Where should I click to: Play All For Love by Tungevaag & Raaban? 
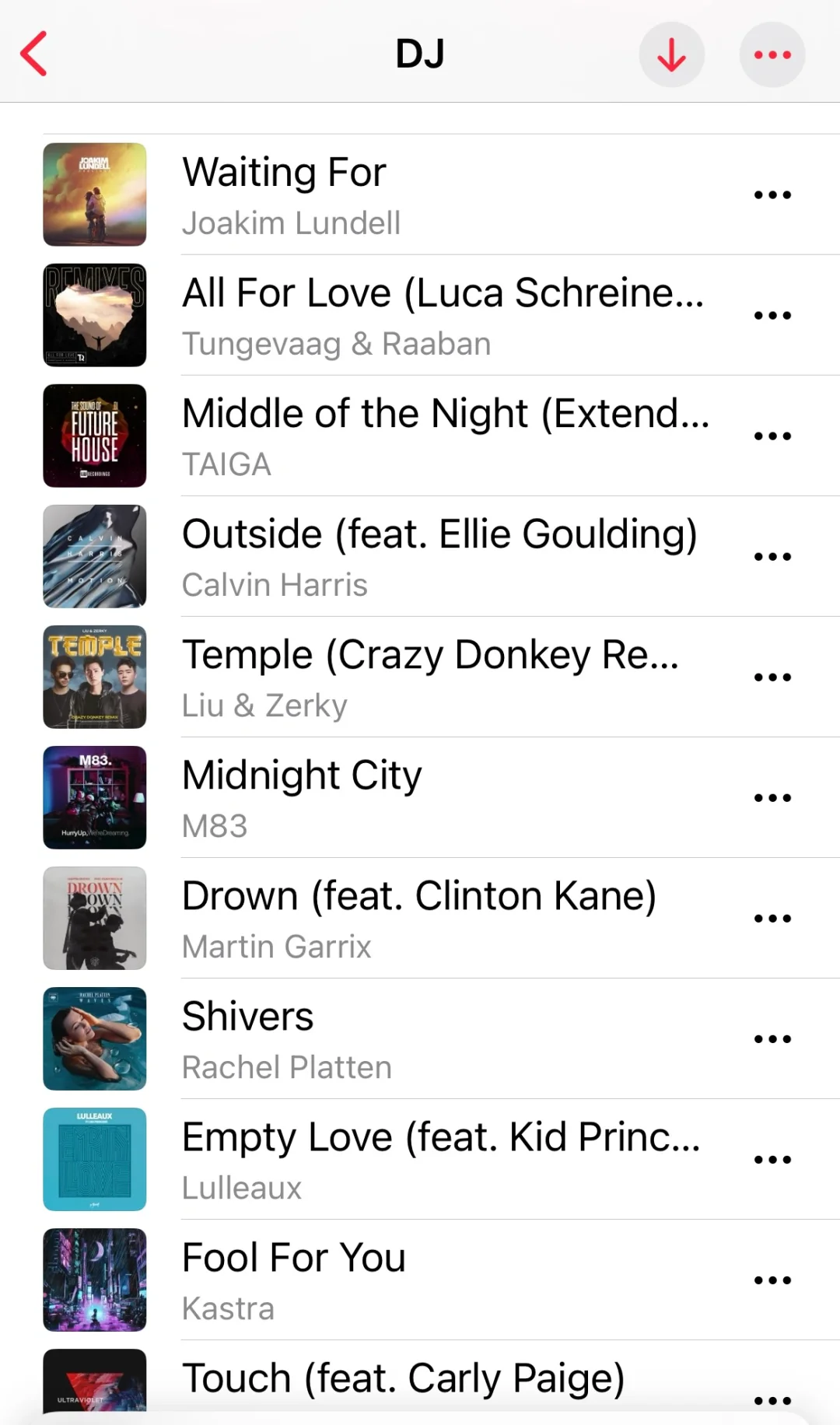click(x=420, y=315)
